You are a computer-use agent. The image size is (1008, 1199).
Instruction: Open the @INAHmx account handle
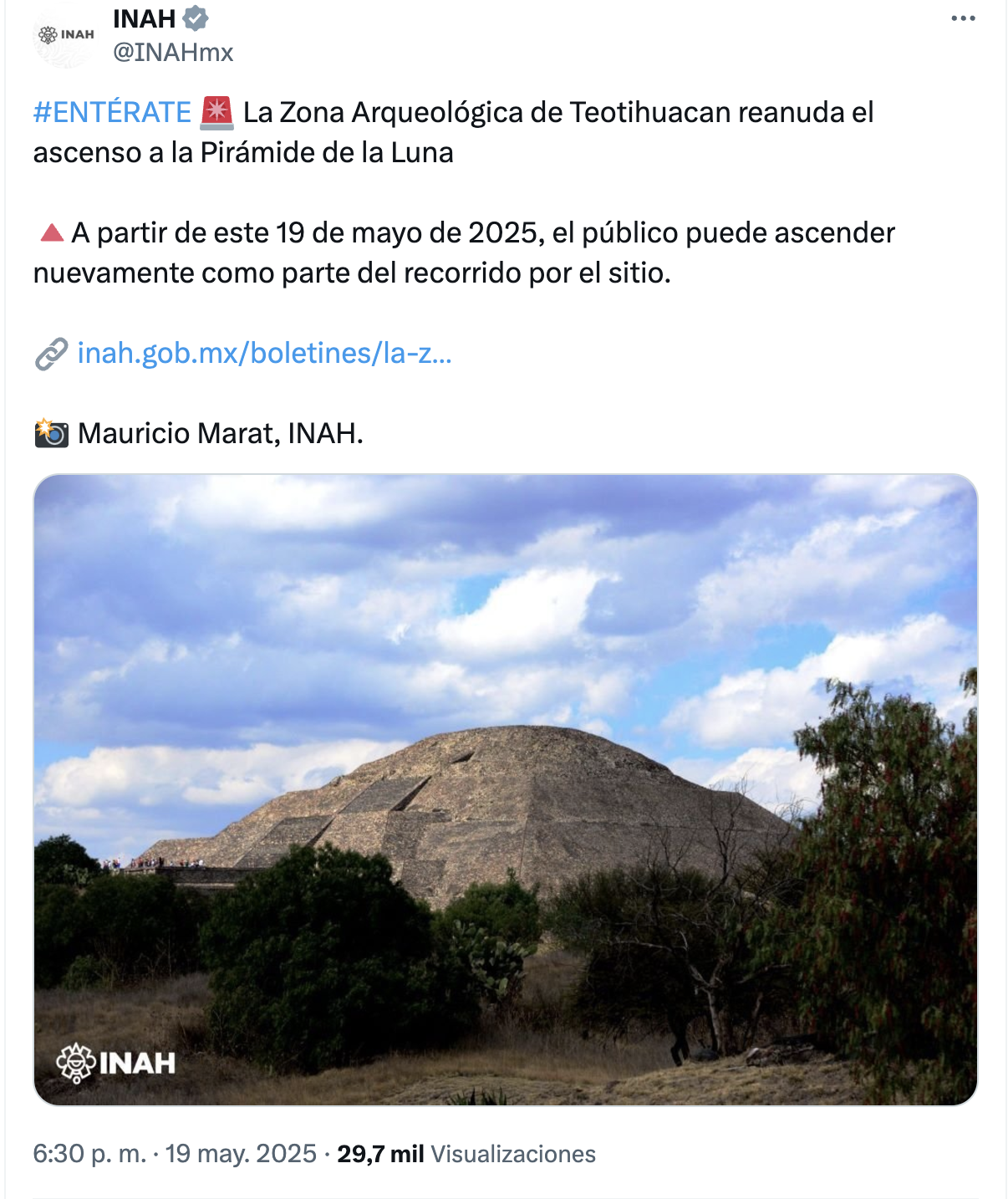[x=173, y=52]
